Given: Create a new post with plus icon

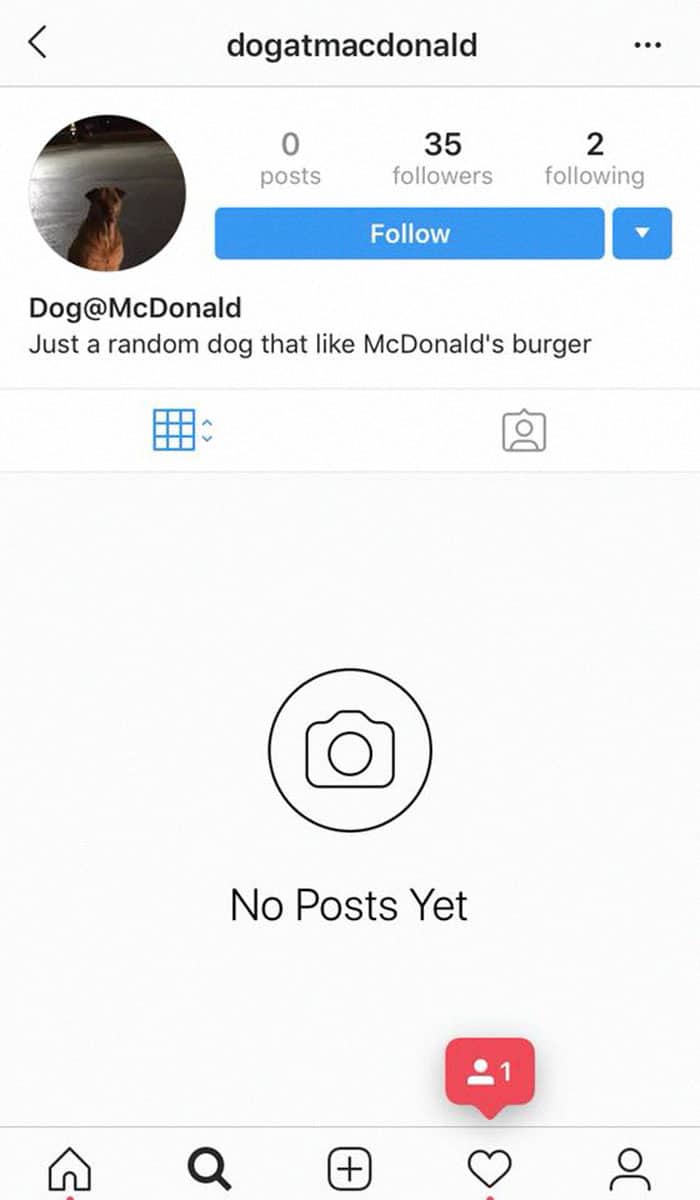Looking at the screenshot, I should 350,1168.
